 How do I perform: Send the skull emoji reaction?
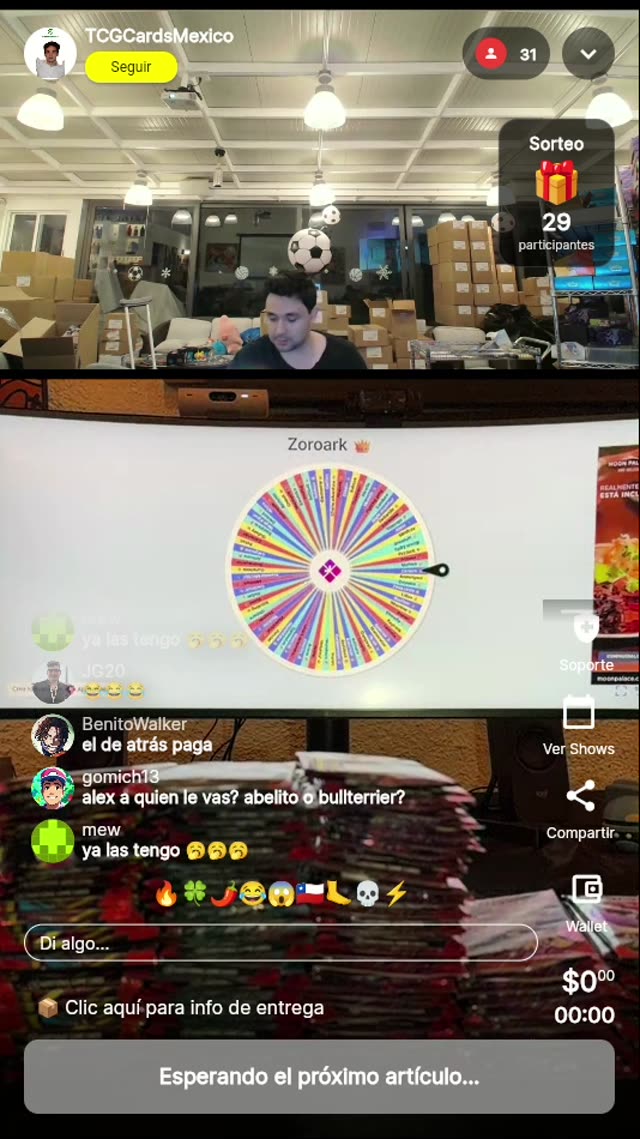tap(367, 894)
